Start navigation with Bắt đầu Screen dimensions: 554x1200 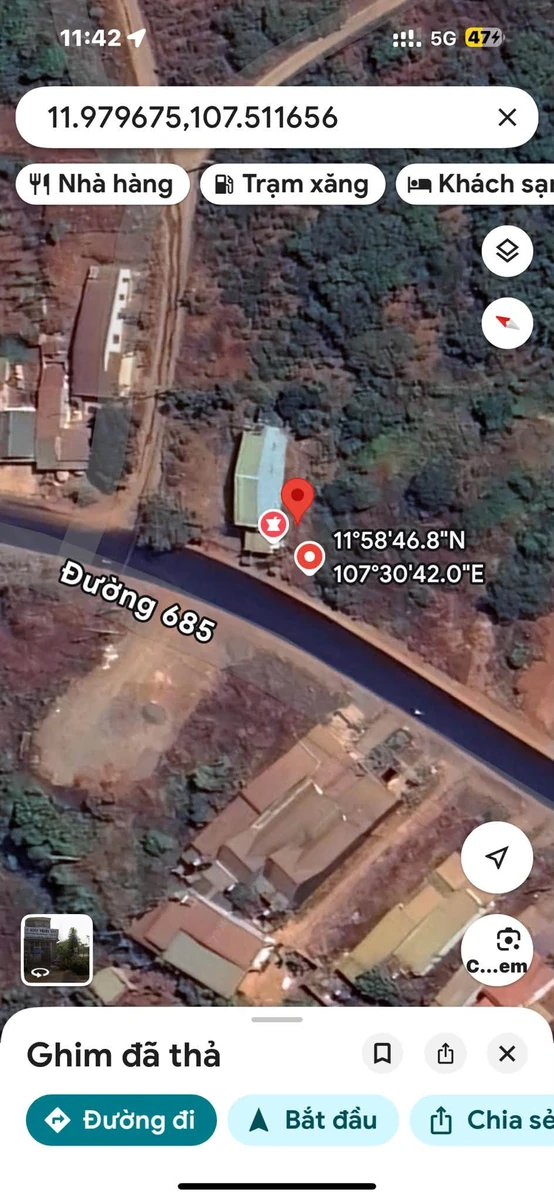tap(313, 1120)
